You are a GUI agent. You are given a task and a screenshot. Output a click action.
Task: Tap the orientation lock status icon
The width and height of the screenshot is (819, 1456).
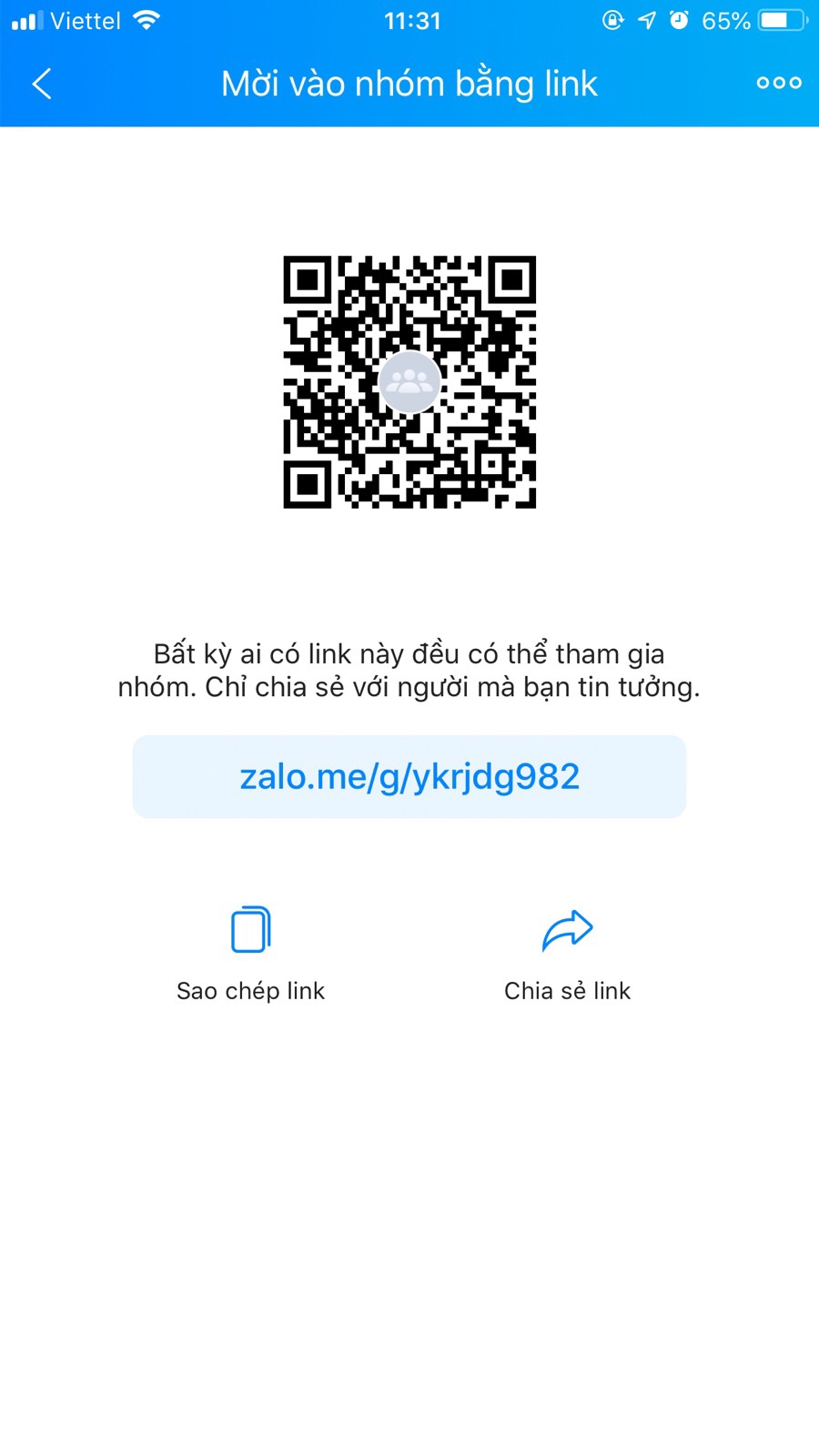coord(612,19)
